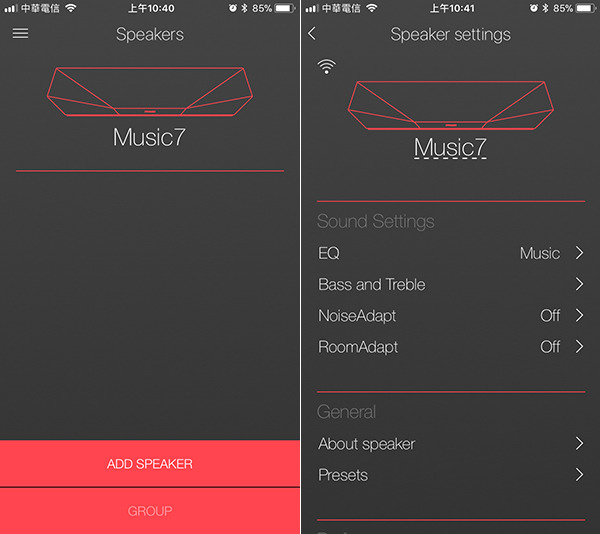
Task: Tap the ADD SPEAKER button
Action: point(150,463)
